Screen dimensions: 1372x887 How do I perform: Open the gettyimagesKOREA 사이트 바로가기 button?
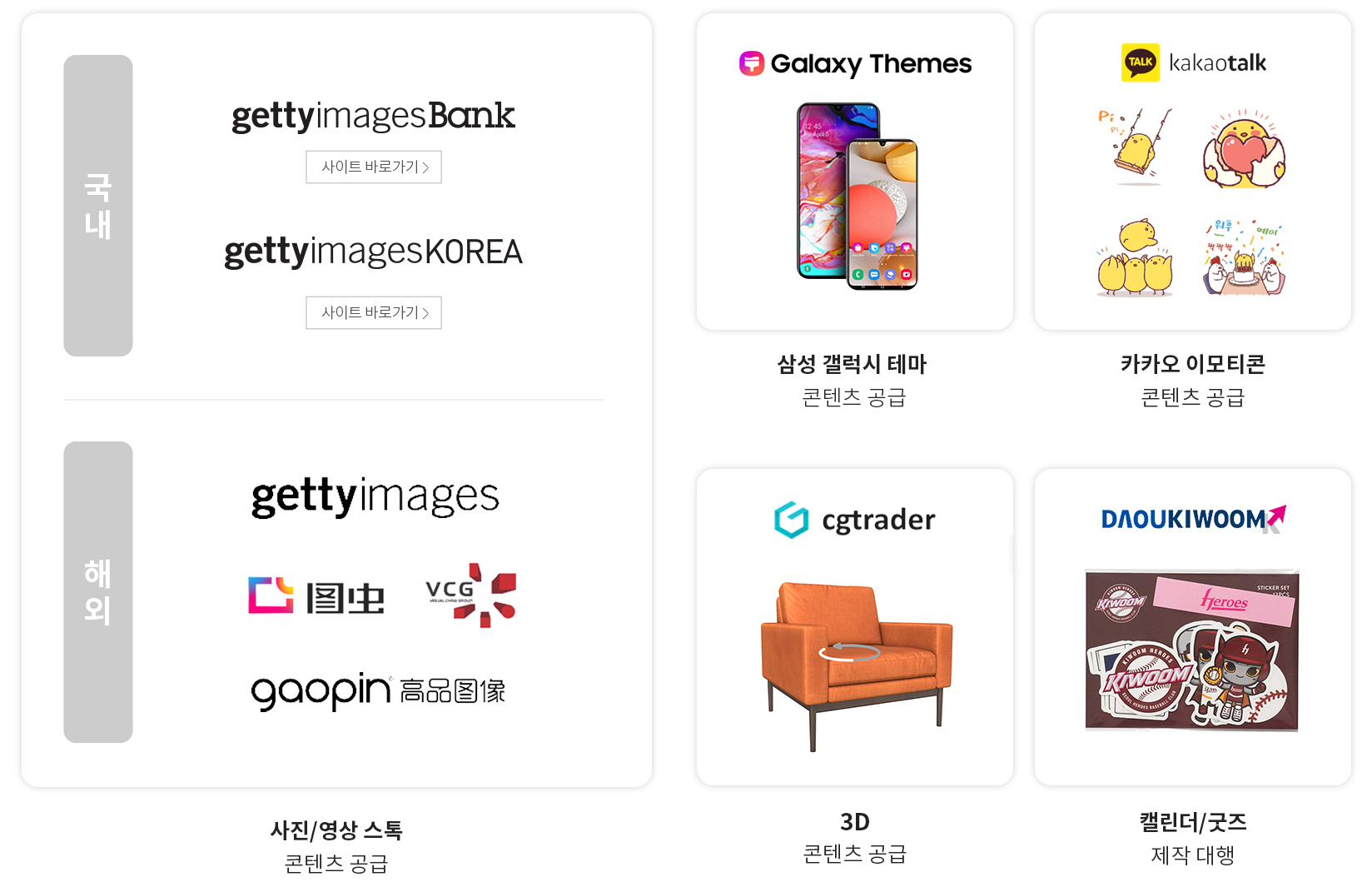374,312
